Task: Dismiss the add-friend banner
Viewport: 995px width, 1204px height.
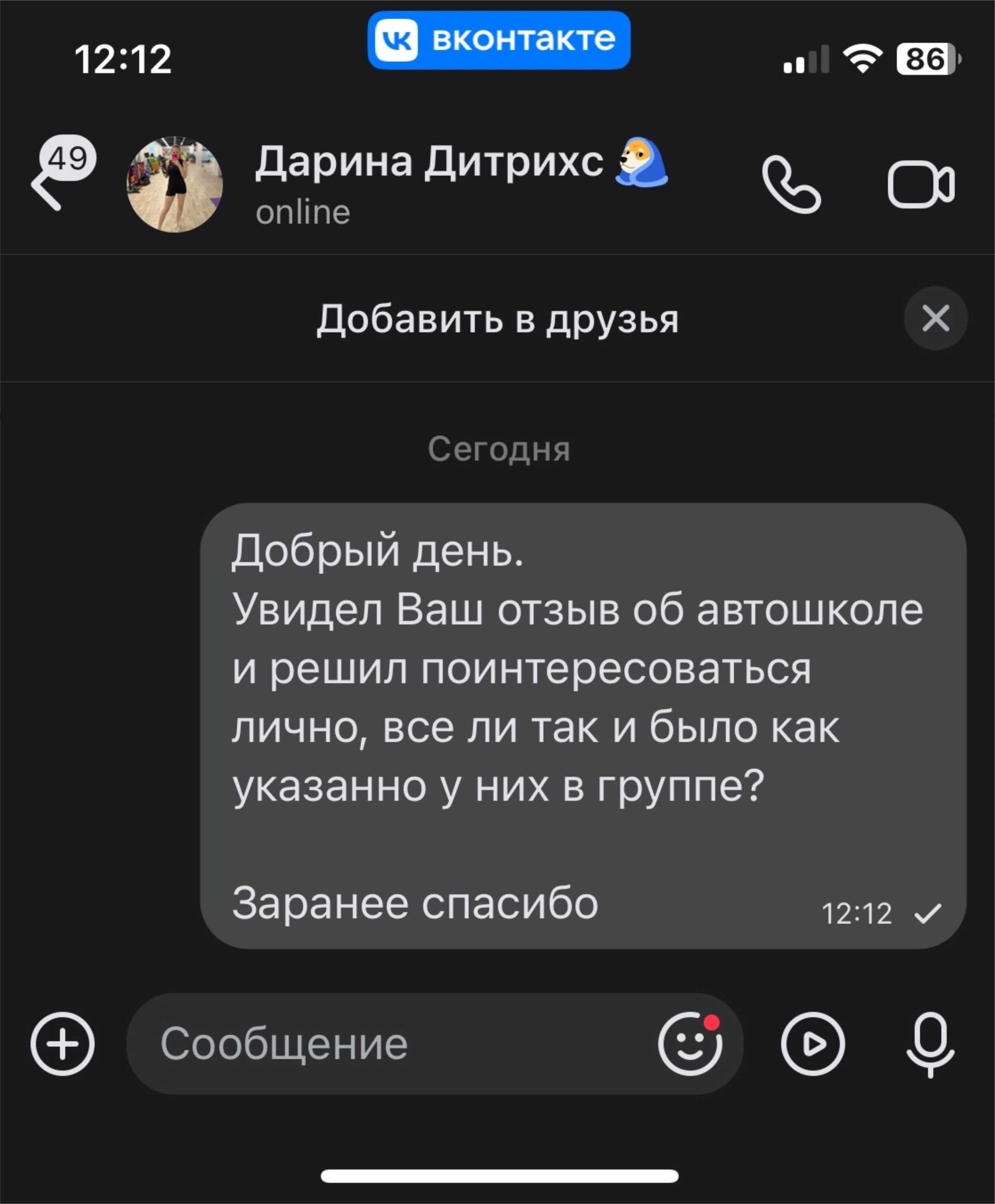Action: (935, 318)
